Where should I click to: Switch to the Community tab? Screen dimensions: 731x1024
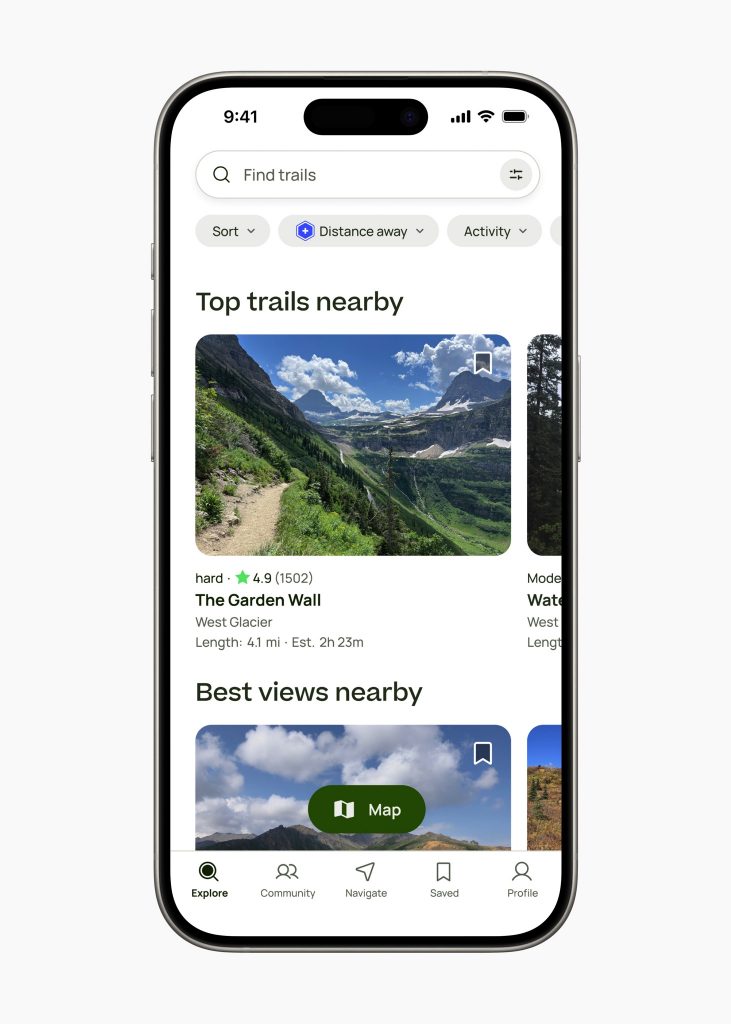[288, 880]
